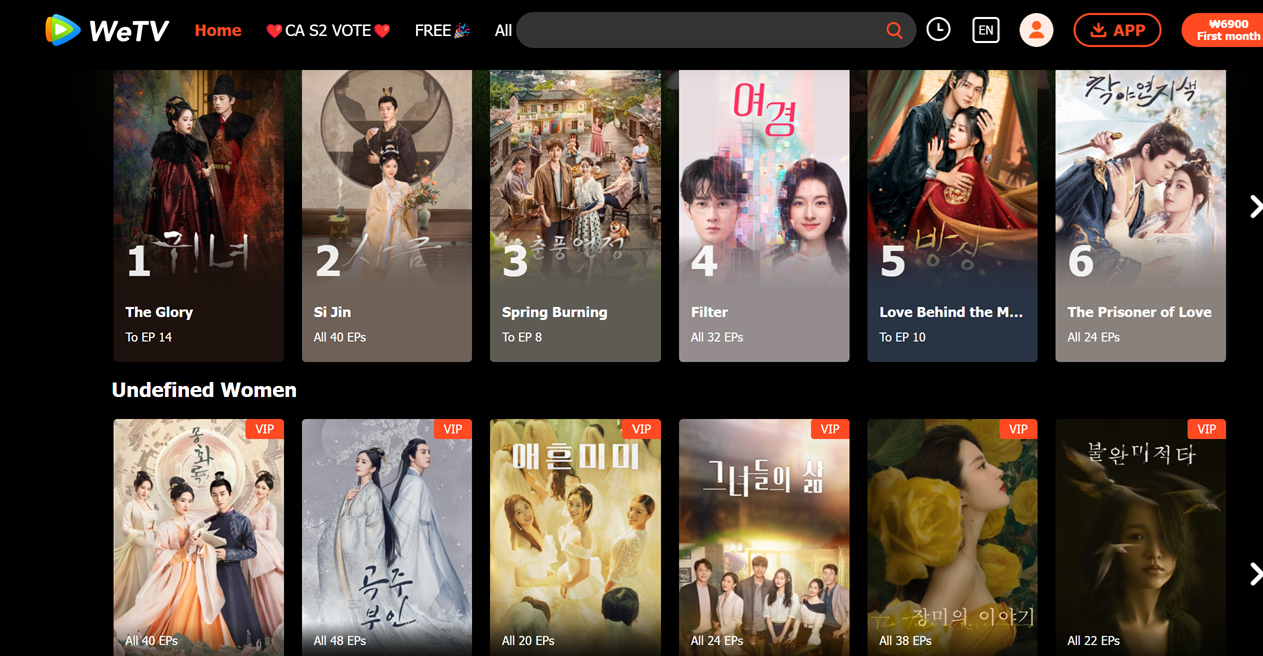
Task: Open the user profile avatar
Action: [x=1036, y=30]
